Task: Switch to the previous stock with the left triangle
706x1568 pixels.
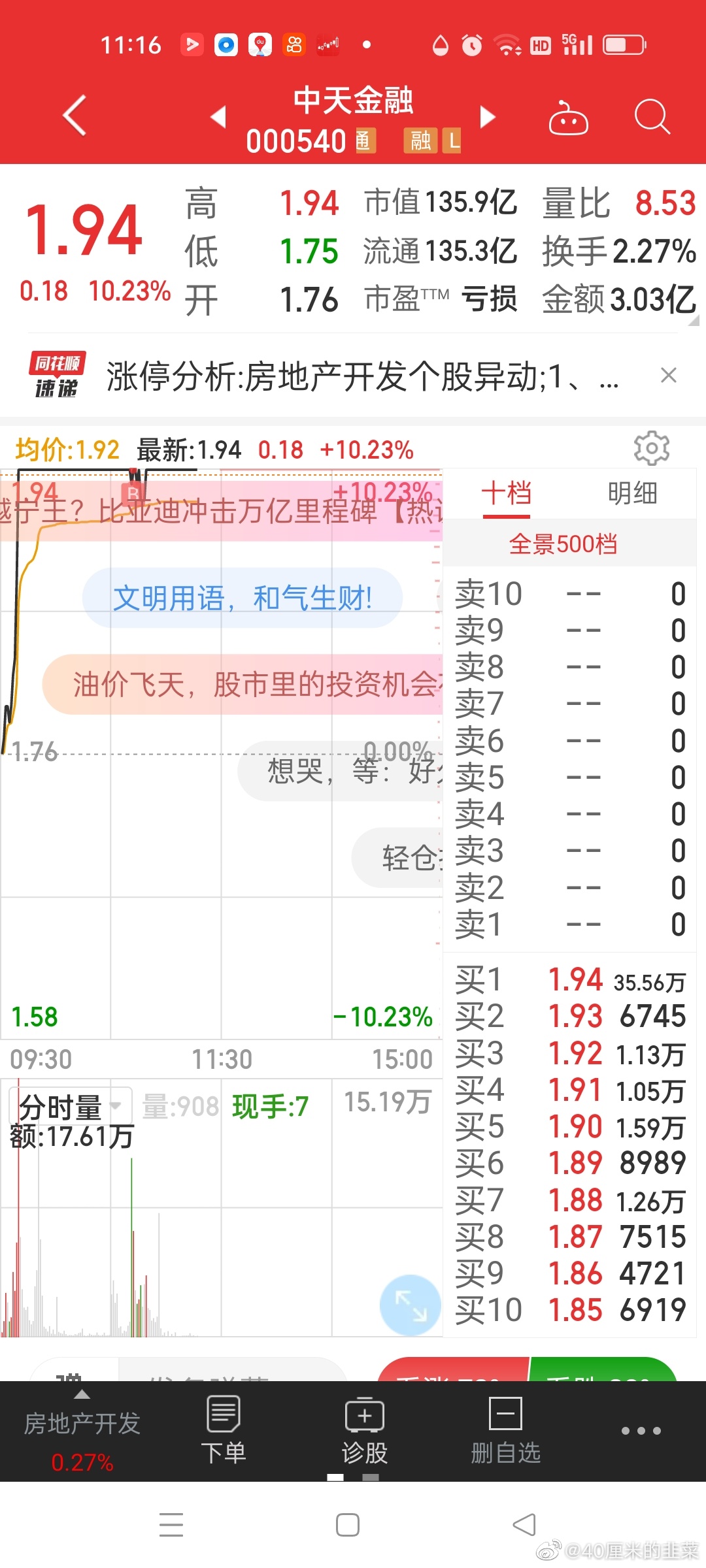Action: click(219, 116)
